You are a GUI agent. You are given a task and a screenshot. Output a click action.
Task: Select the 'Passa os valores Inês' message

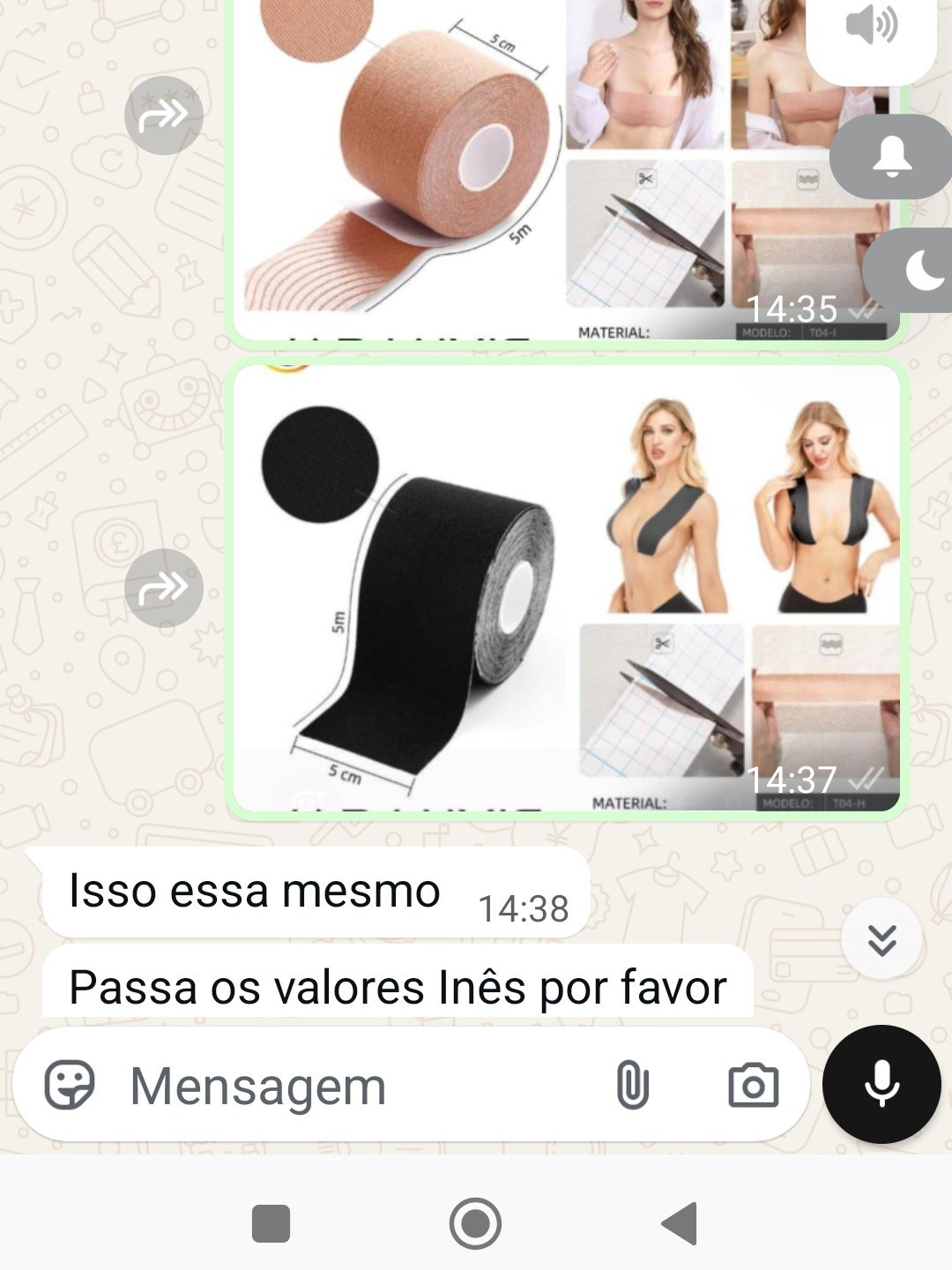398,986
